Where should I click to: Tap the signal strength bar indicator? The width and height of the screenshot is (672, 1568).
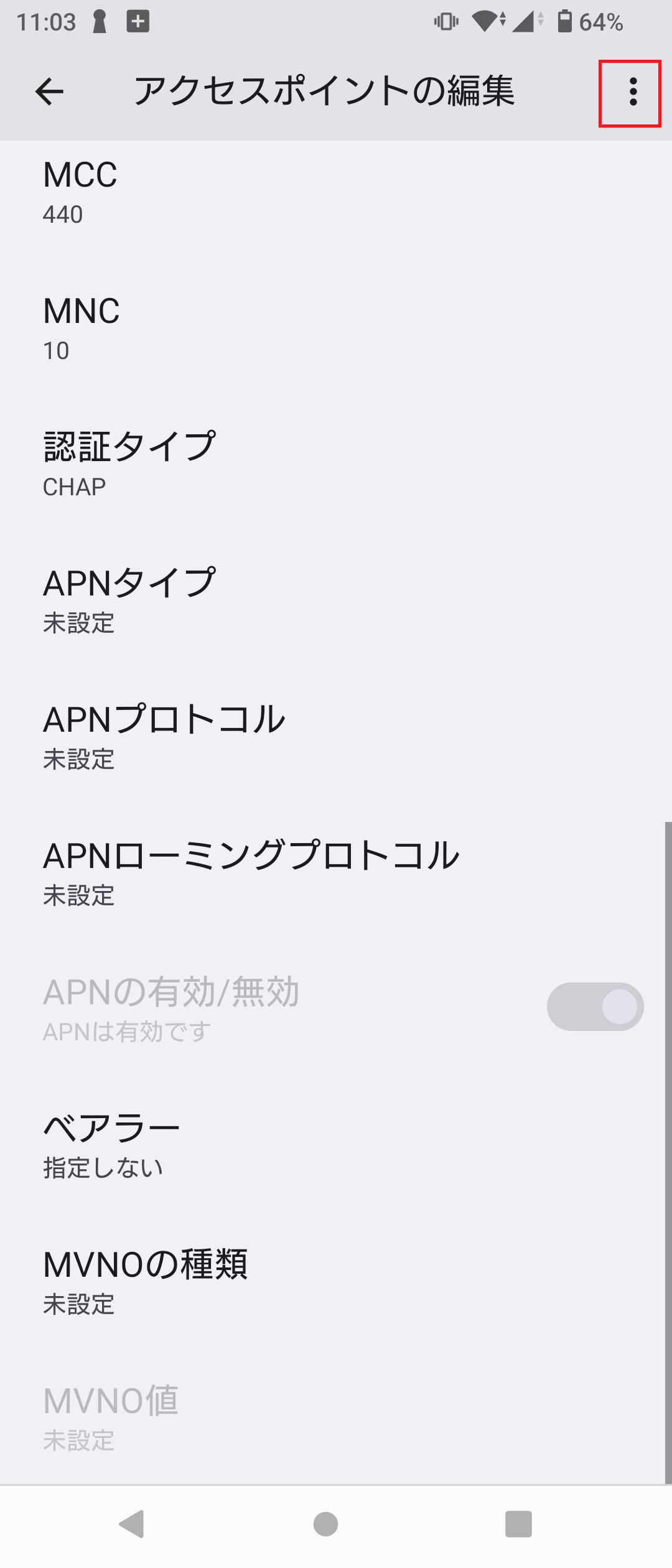[525, 22]
